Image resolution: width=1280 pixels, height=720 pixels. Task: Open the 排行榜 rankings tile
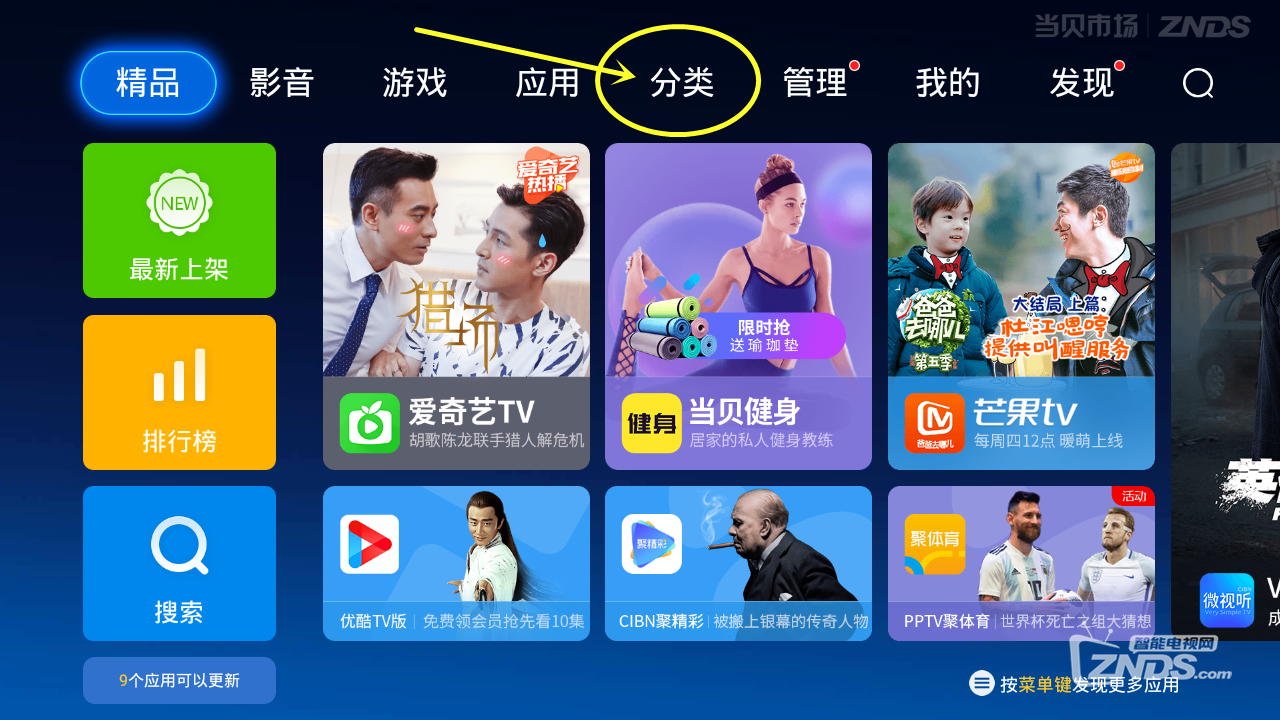[x=179, y=392]
